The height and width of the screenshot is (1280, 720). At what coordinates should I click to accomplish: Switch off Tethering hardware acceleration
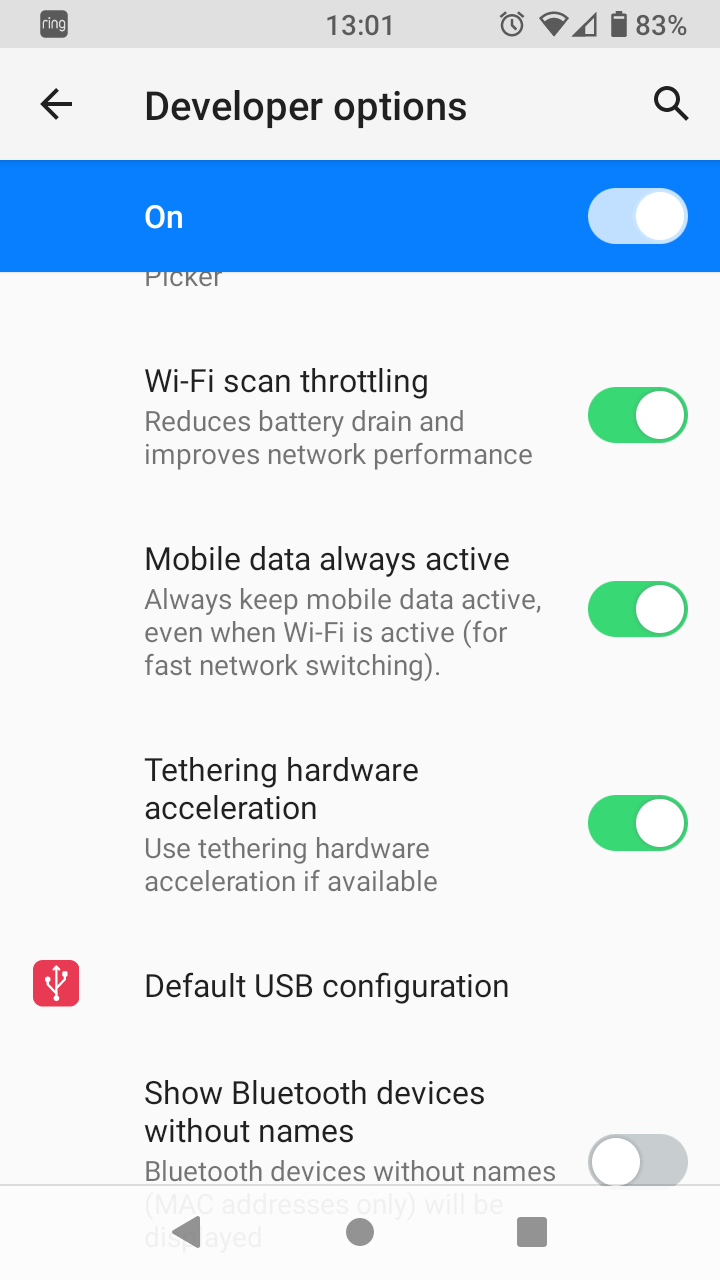638,823
